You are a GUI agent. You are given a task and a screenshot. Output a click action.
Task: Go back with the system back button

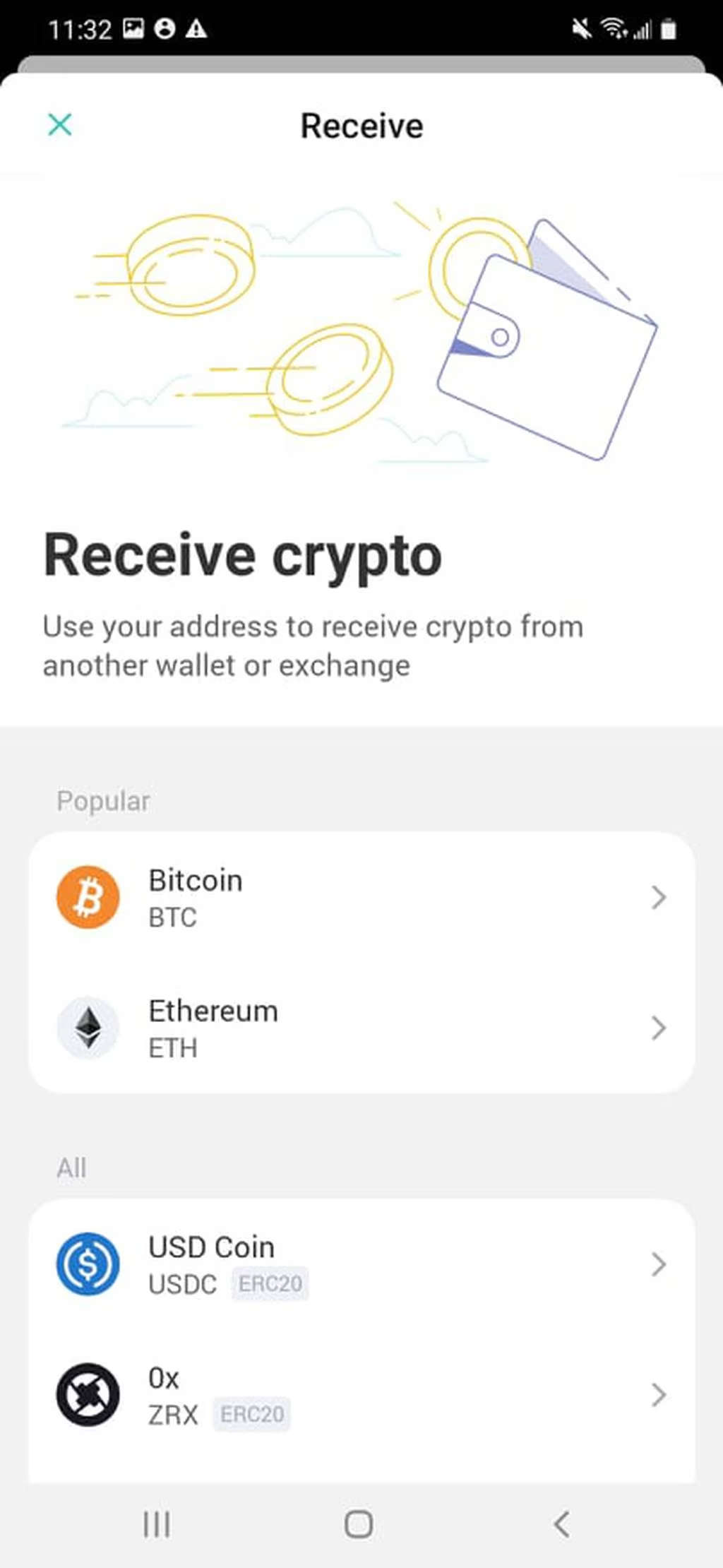561,1524
